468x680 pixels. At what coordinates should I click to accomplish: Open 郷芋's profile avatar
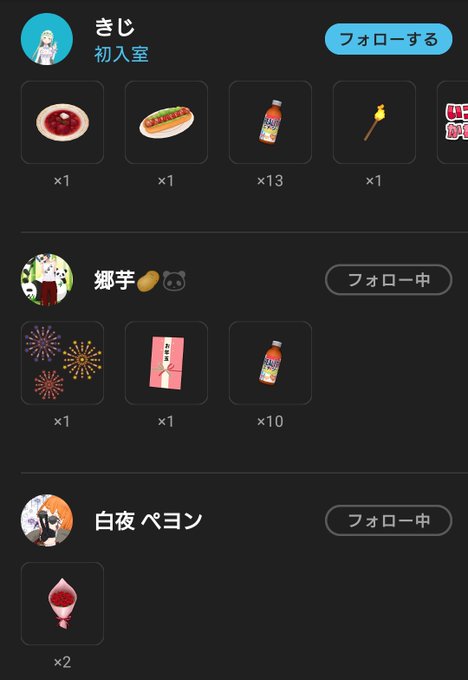47,280
